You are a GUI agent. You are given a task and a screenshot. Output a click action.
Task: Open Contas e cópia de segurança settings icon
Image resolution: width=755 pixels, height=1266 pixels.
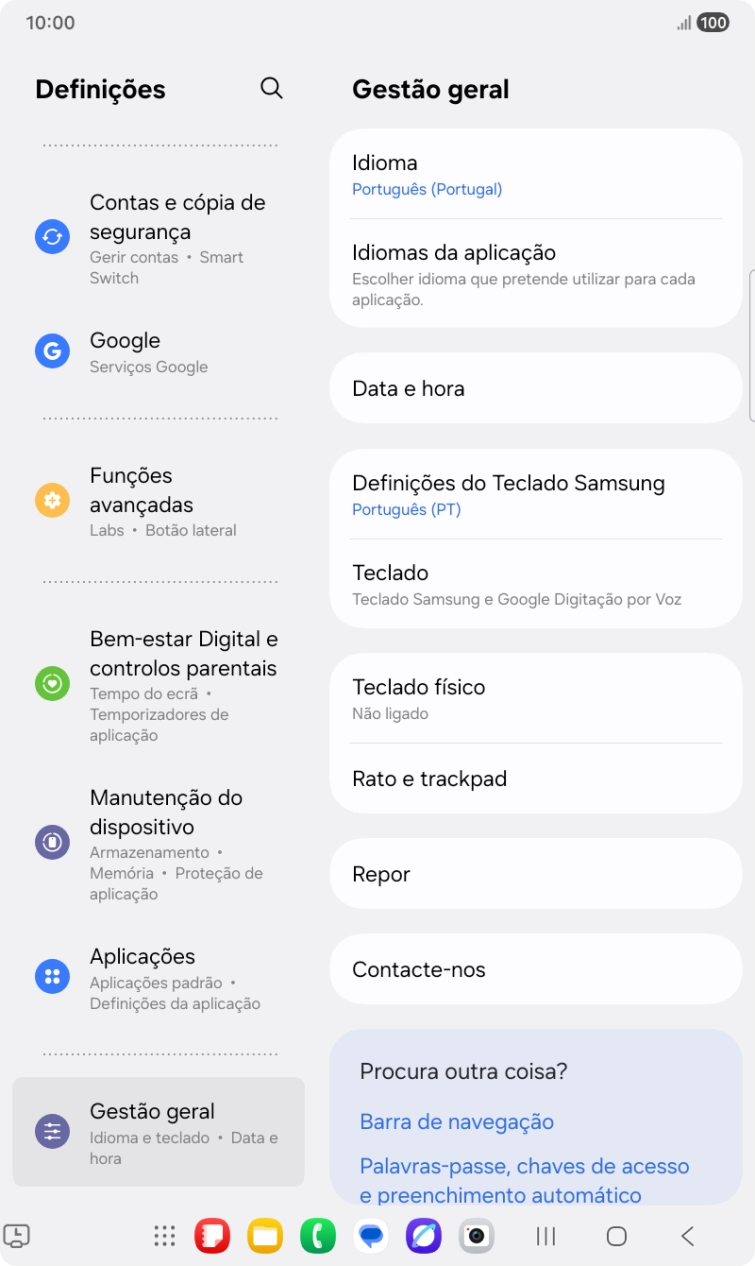pos(51,236)
